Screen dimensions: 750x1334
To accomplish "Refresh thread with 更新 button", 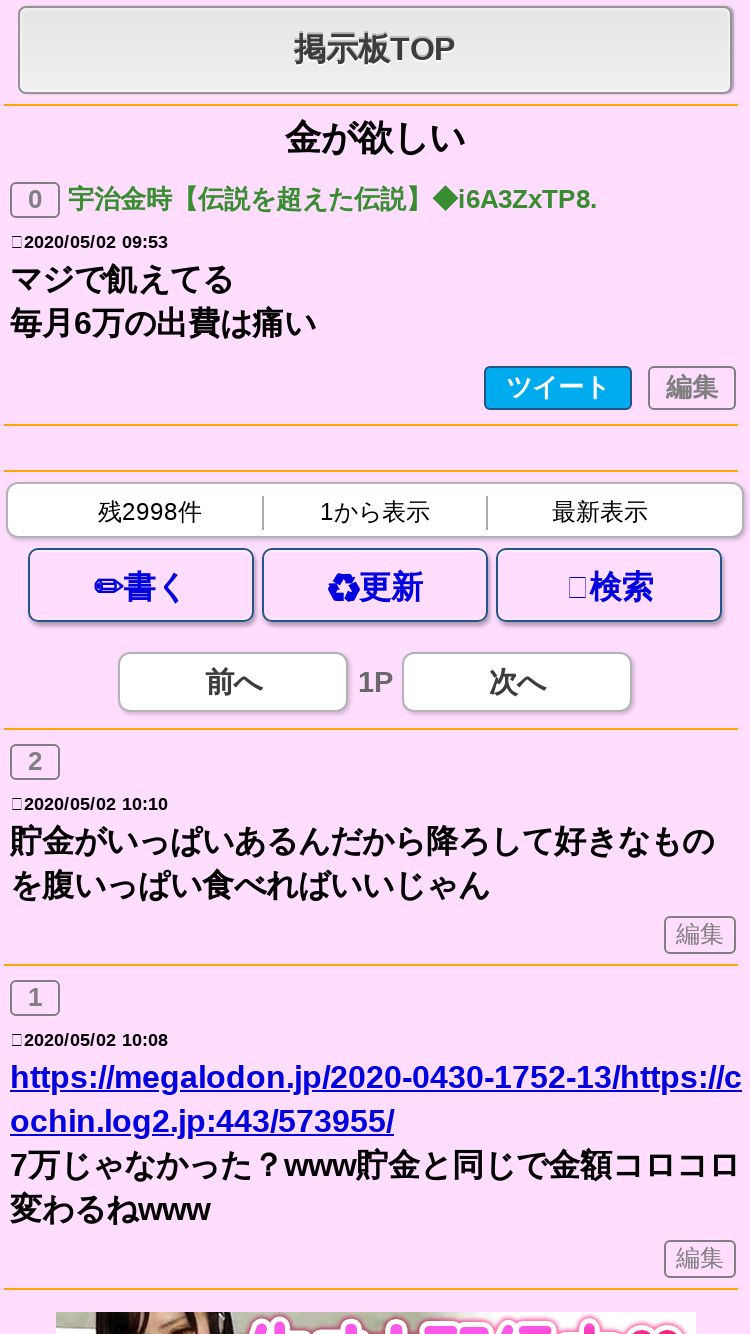I will [x=375, y=586].
